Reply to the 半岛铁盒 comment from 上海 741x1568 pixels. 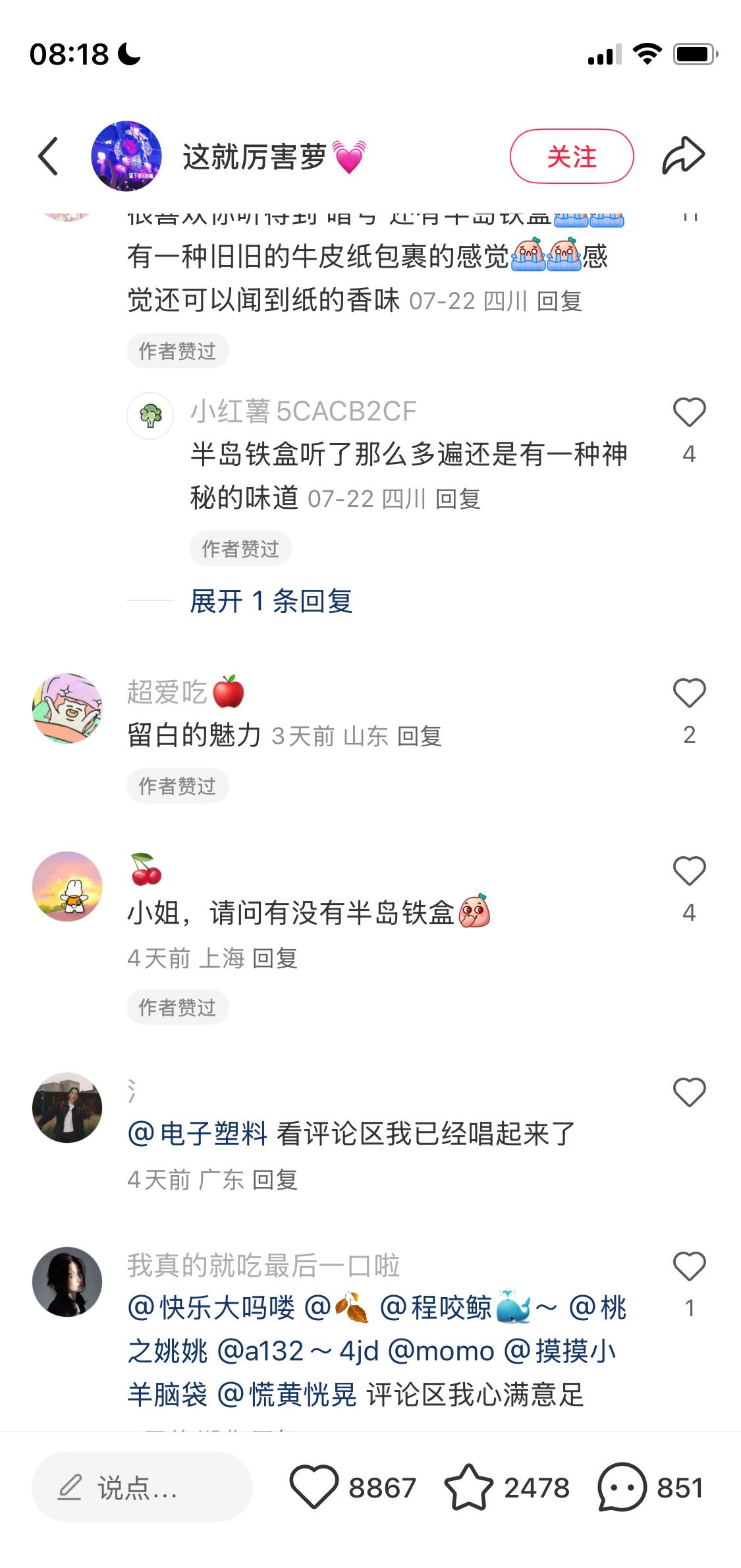coord(275,958)
